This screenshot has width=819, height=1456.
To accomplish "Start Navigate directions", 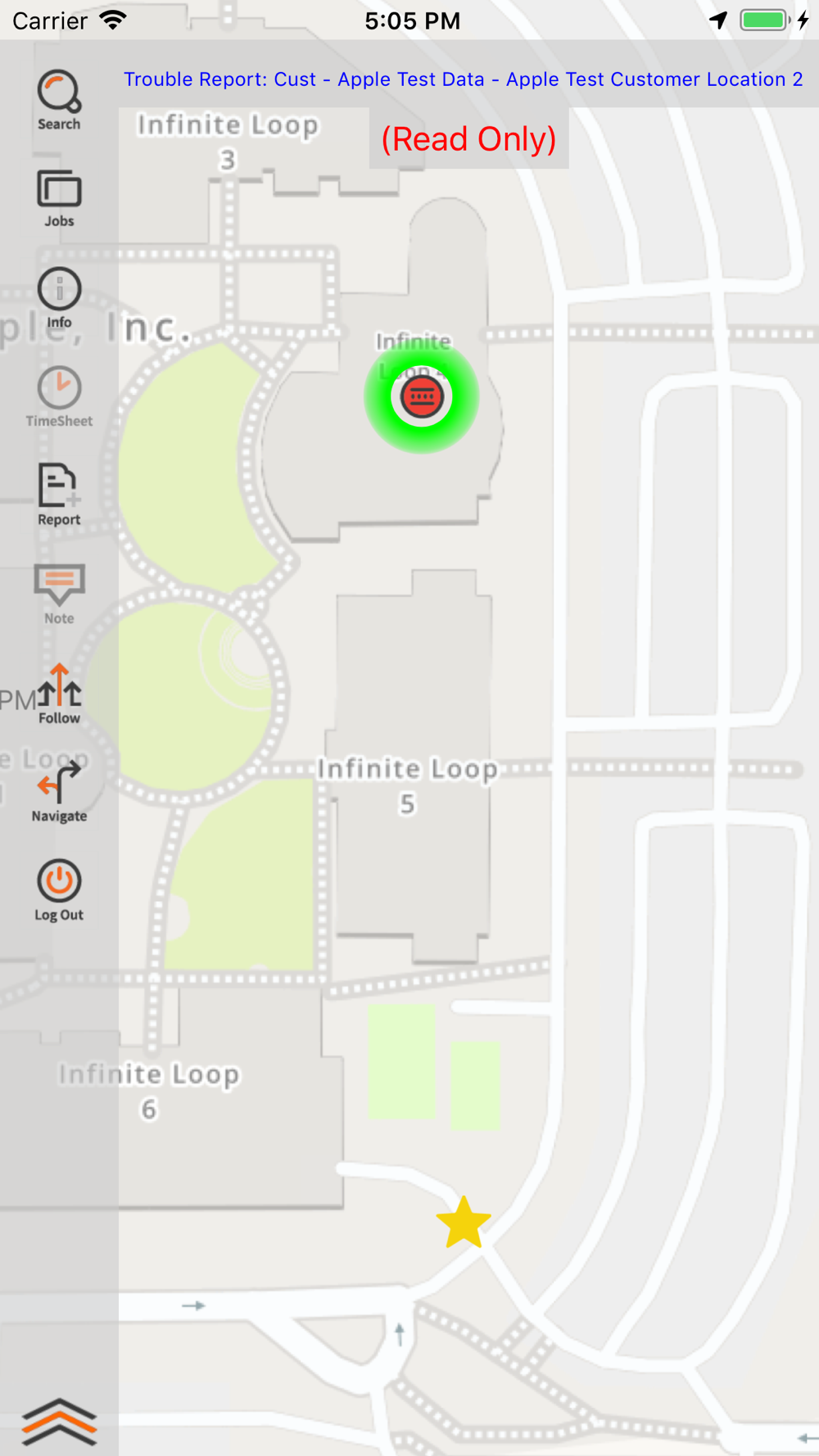I will point(59,792).
